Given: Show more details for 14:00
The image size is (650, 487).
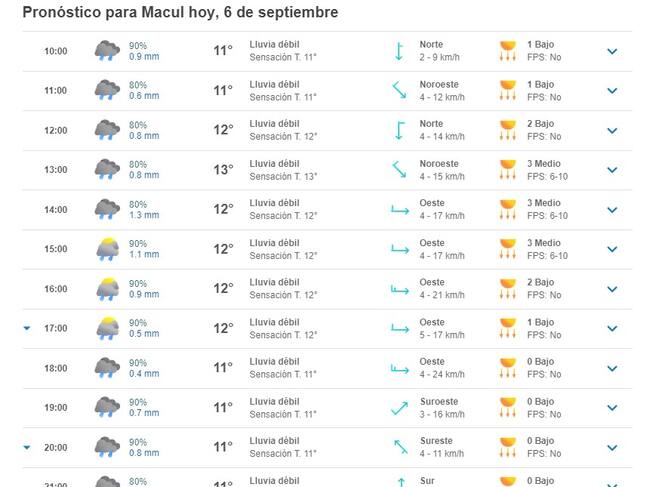Looking at the screenshot, I should tap(612, 210).
